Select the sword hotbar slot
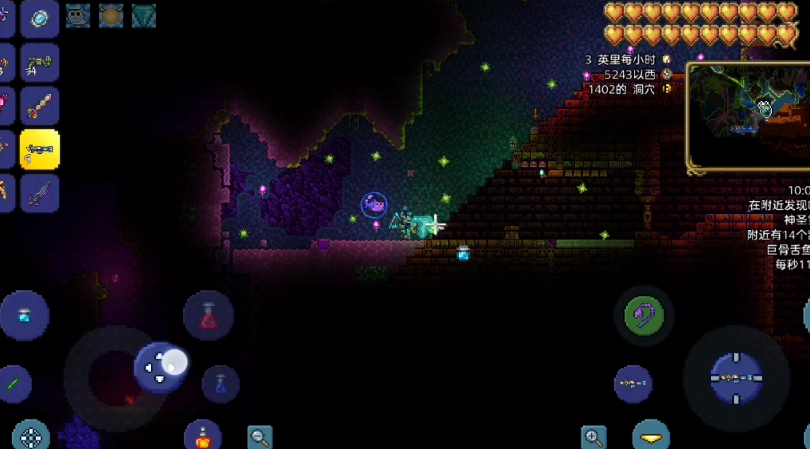 click(x=39, y=193)
